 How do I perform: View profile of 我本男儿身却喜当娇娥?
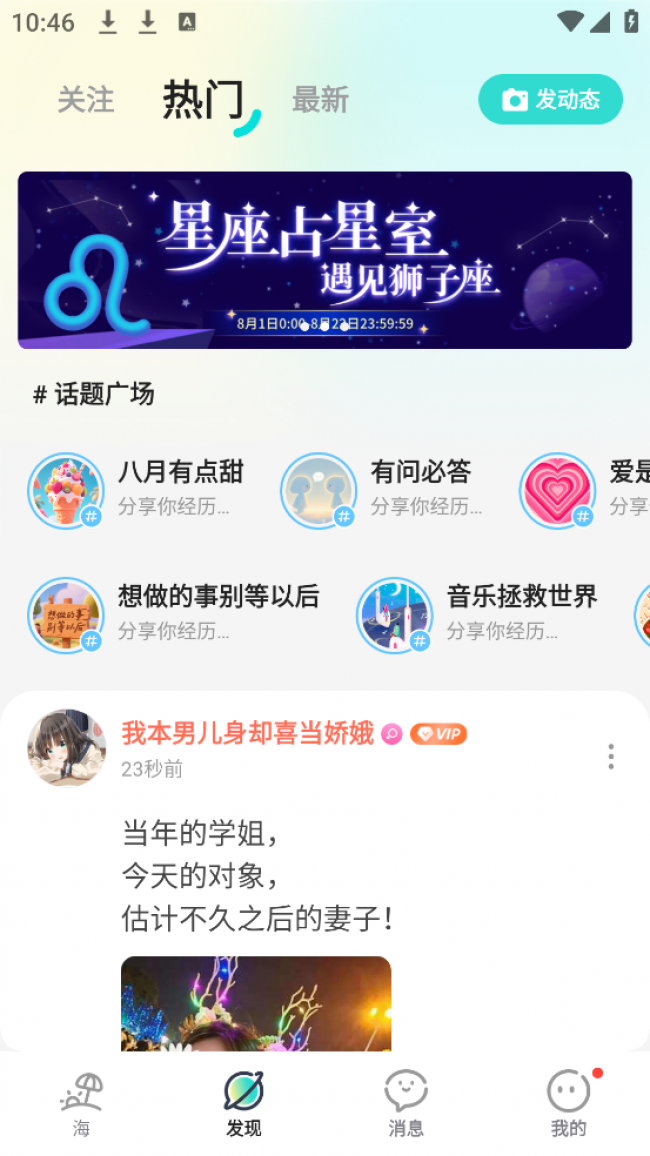click(66, 747)
